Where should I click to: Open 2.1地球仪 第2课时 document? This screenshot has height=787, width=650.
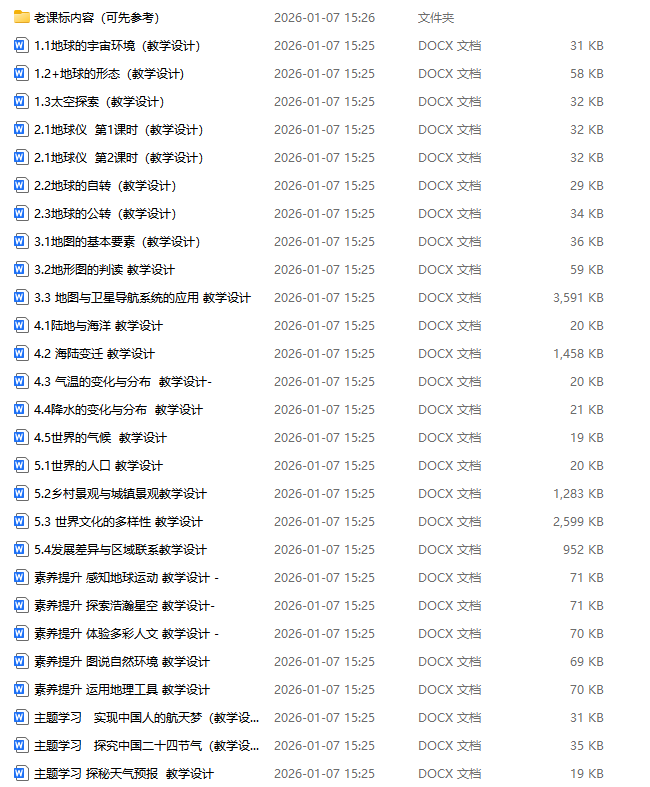point(118,158)
